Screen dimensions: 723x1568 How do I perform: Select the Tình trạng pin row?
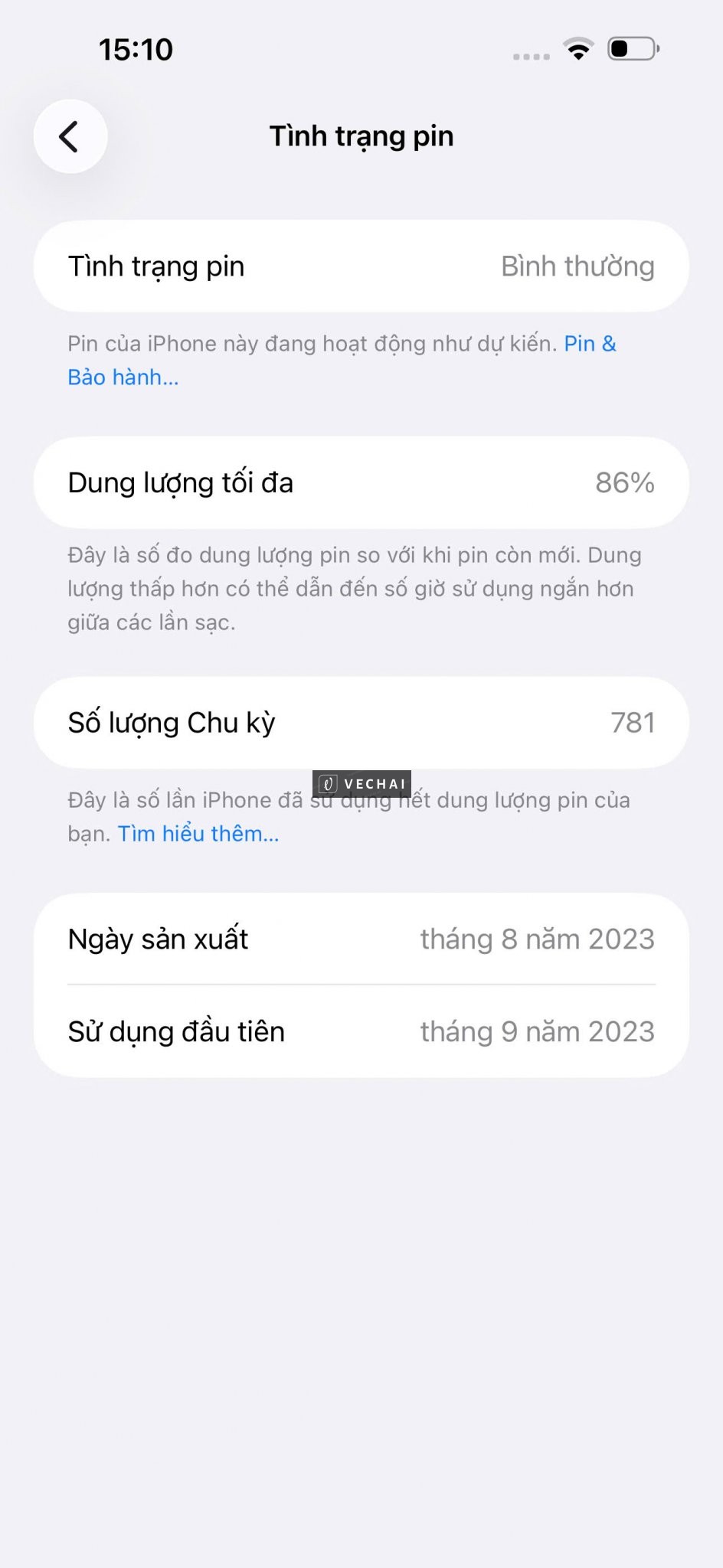tap(360, 266)
